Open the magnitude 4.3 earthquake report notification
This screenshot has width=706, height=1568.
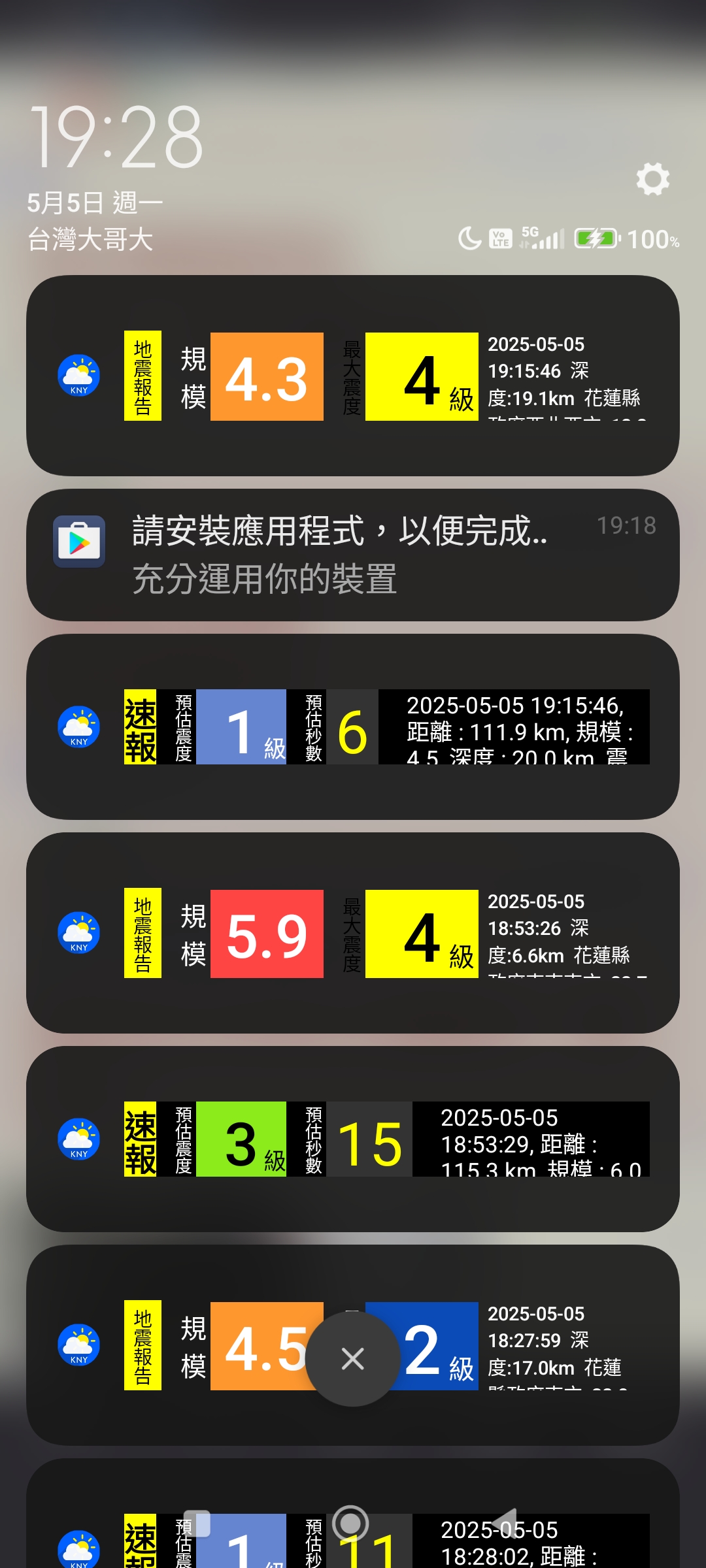[x=353, y=376]
